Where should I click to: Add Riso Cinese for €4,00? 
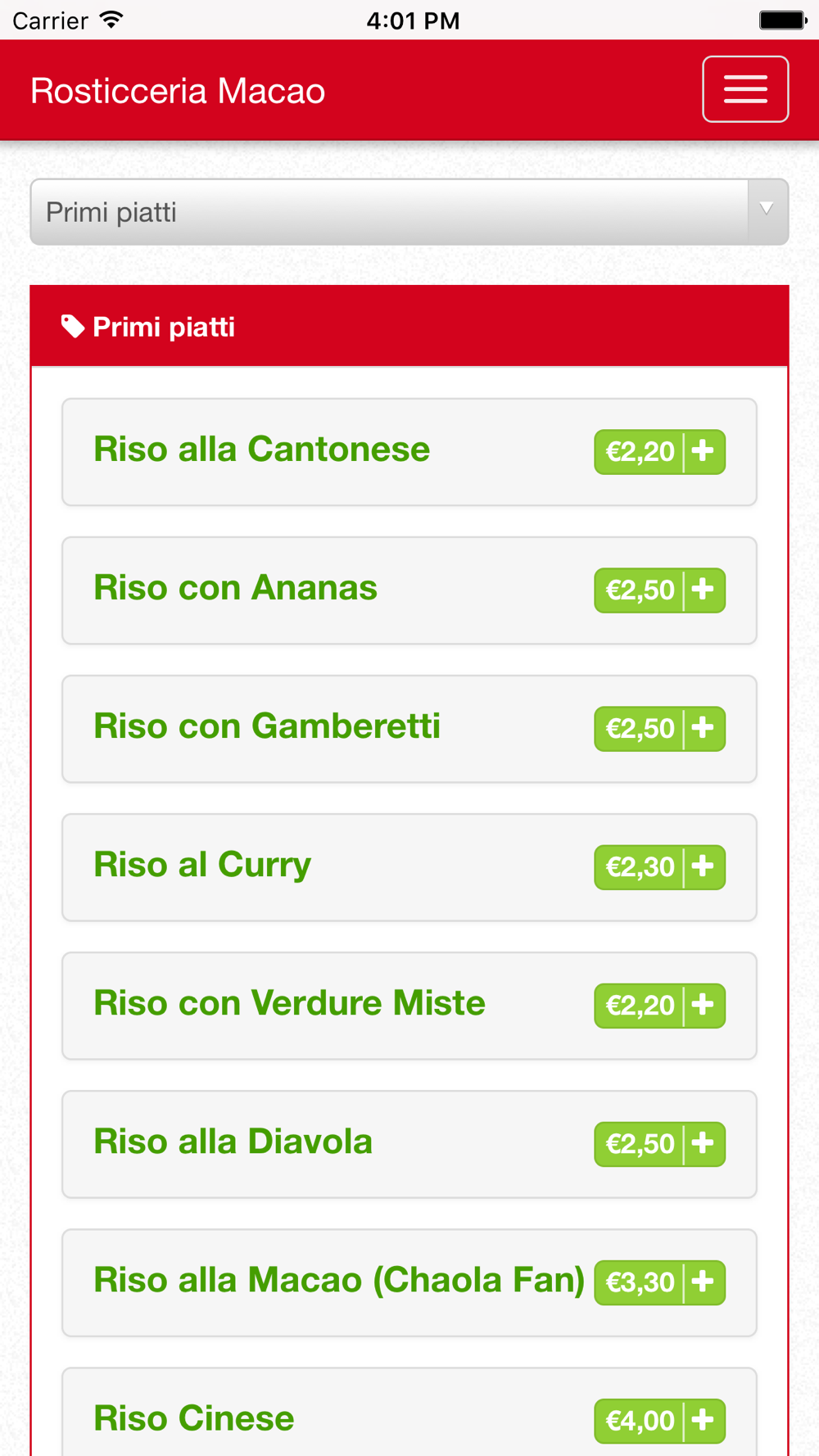coord(660,1420)
